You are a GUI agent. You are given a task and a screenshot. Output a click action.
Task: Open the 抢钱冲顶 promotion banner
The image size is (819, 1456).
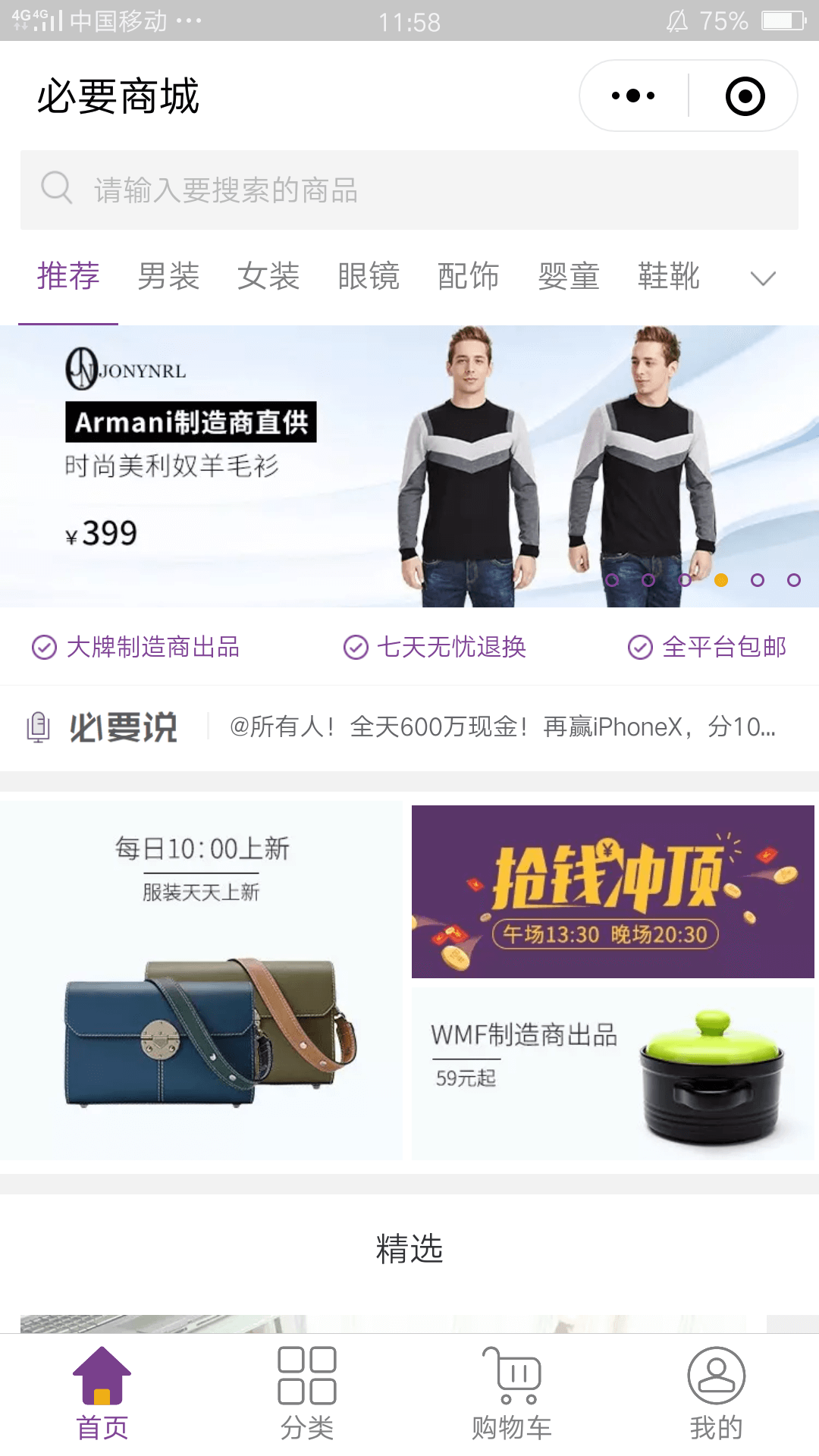pyautogui.click(x=613, y=892)
